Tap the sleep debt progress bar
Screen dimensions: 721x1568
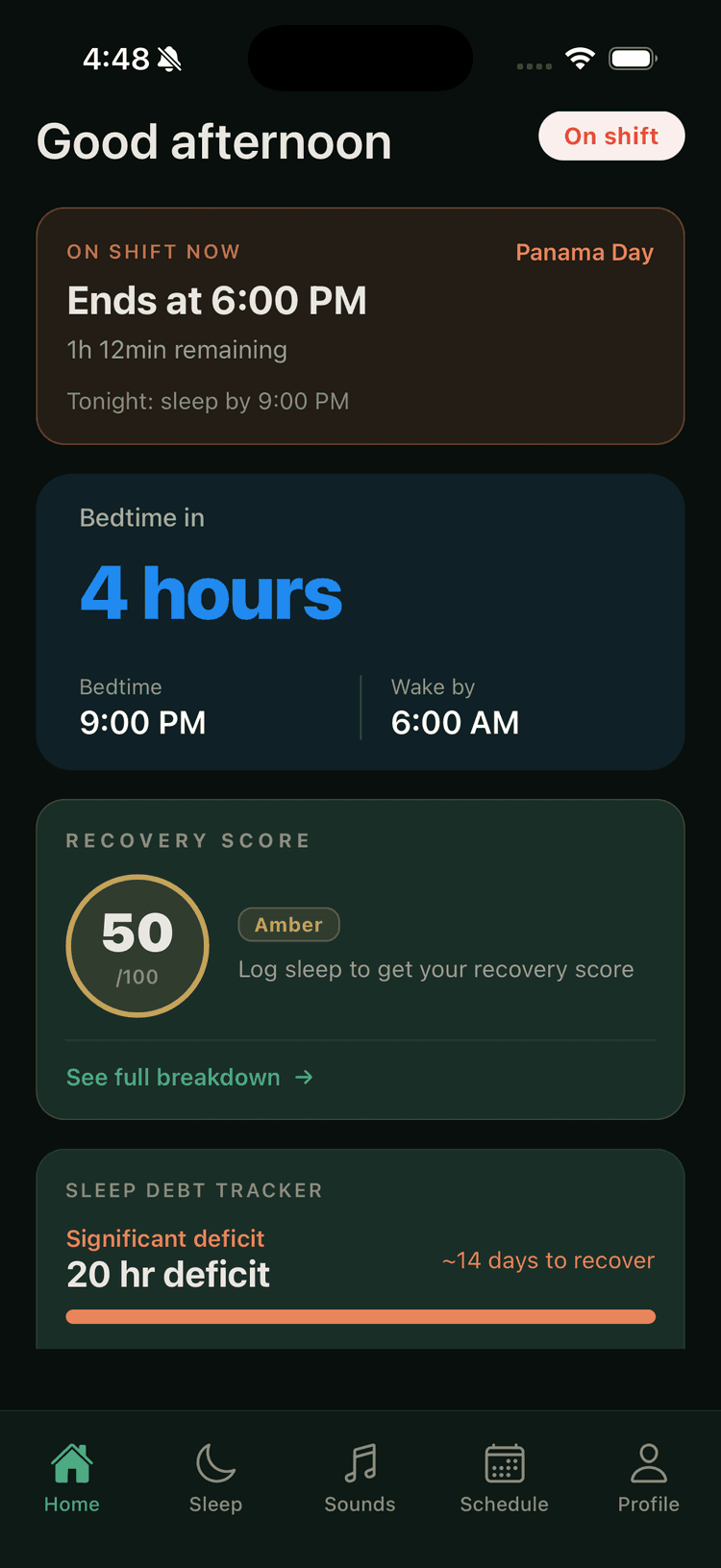pos(360,1316)
